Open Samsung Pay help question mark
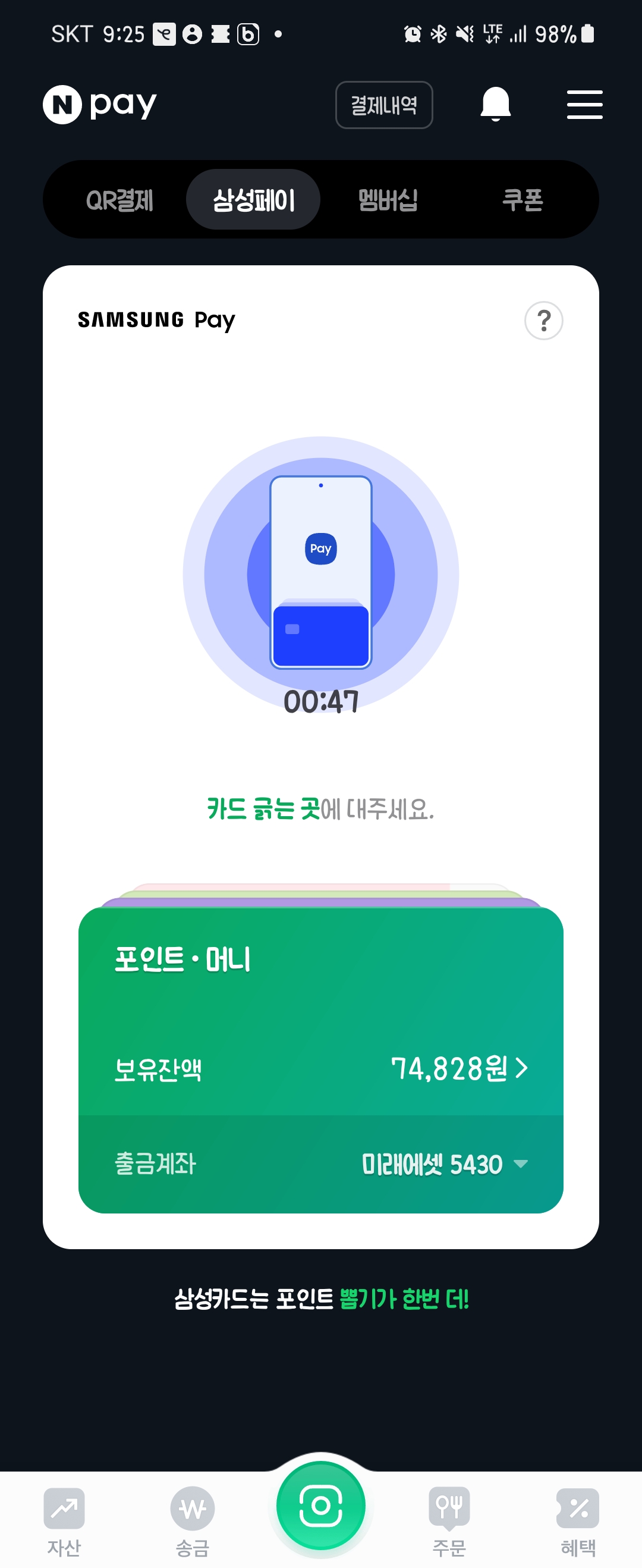This screenshot has width=642, height=1568. 543,320
